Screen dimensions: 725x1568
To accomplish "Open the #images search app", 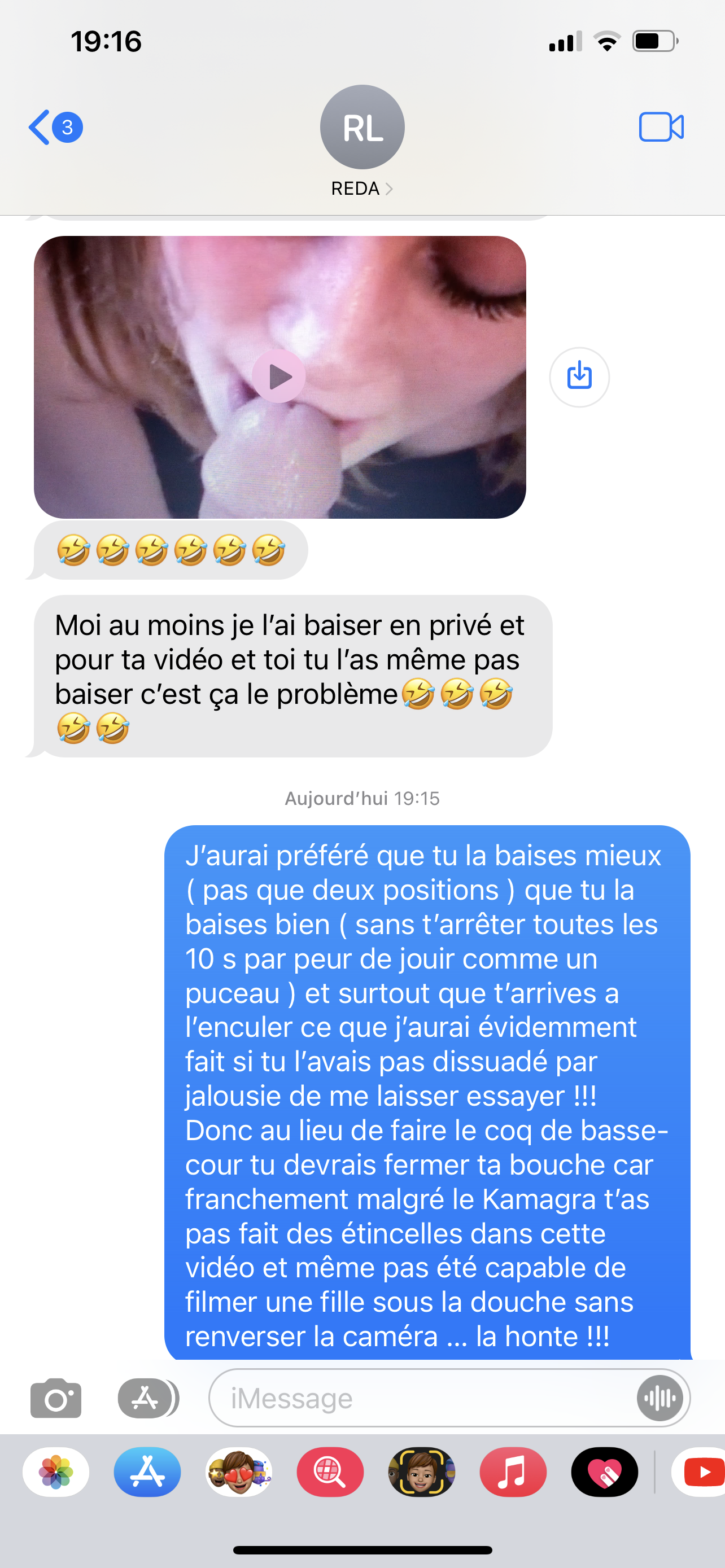I will 330,1473.
